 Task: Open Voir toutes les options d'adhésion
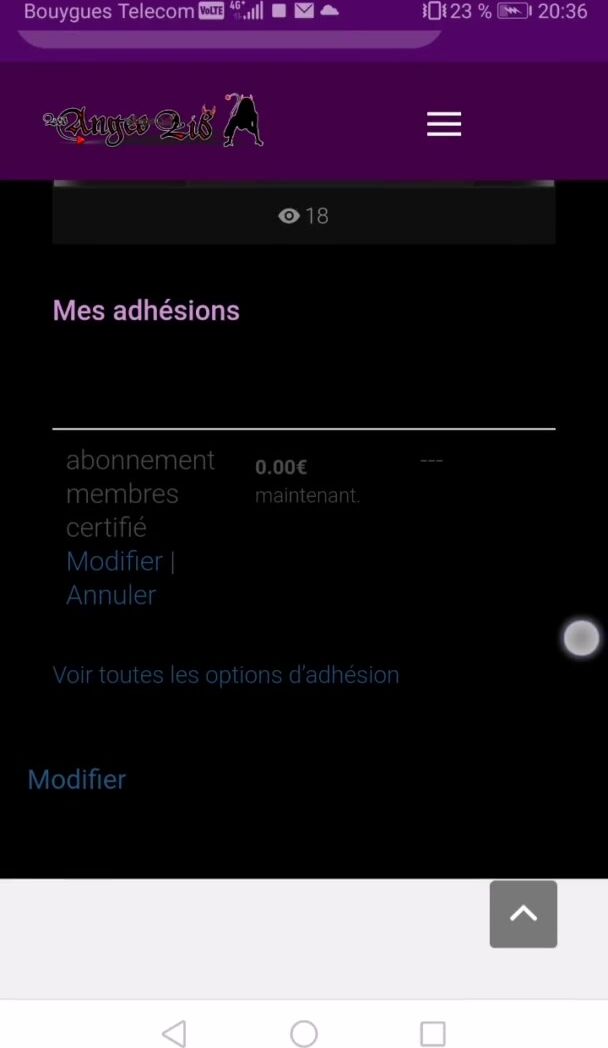pos(226,675)
